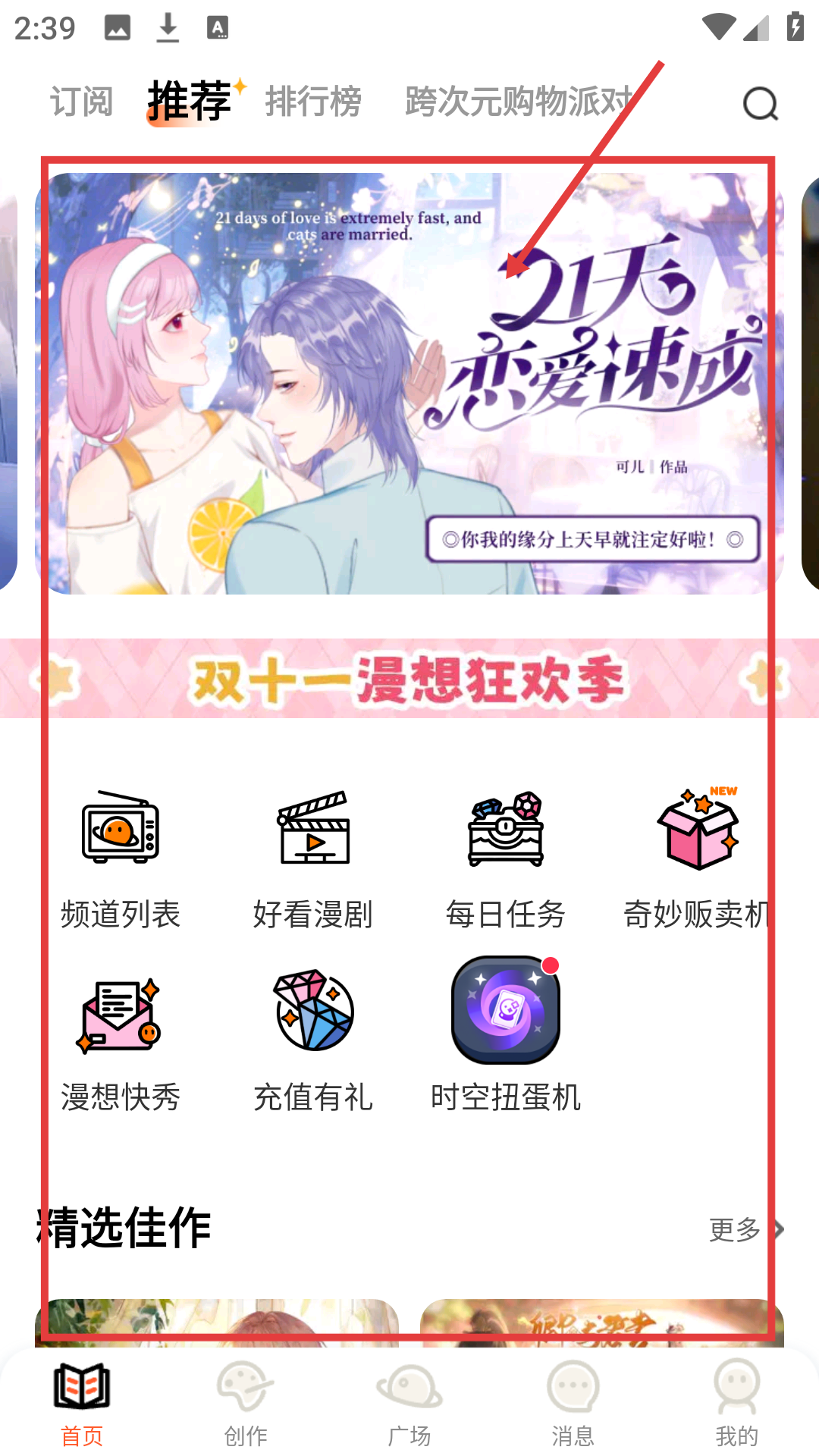Image resolution: width=819 pixels, height=1456 pixels.
Task: Go to the 创作 tab
Action: point(246,1403)
